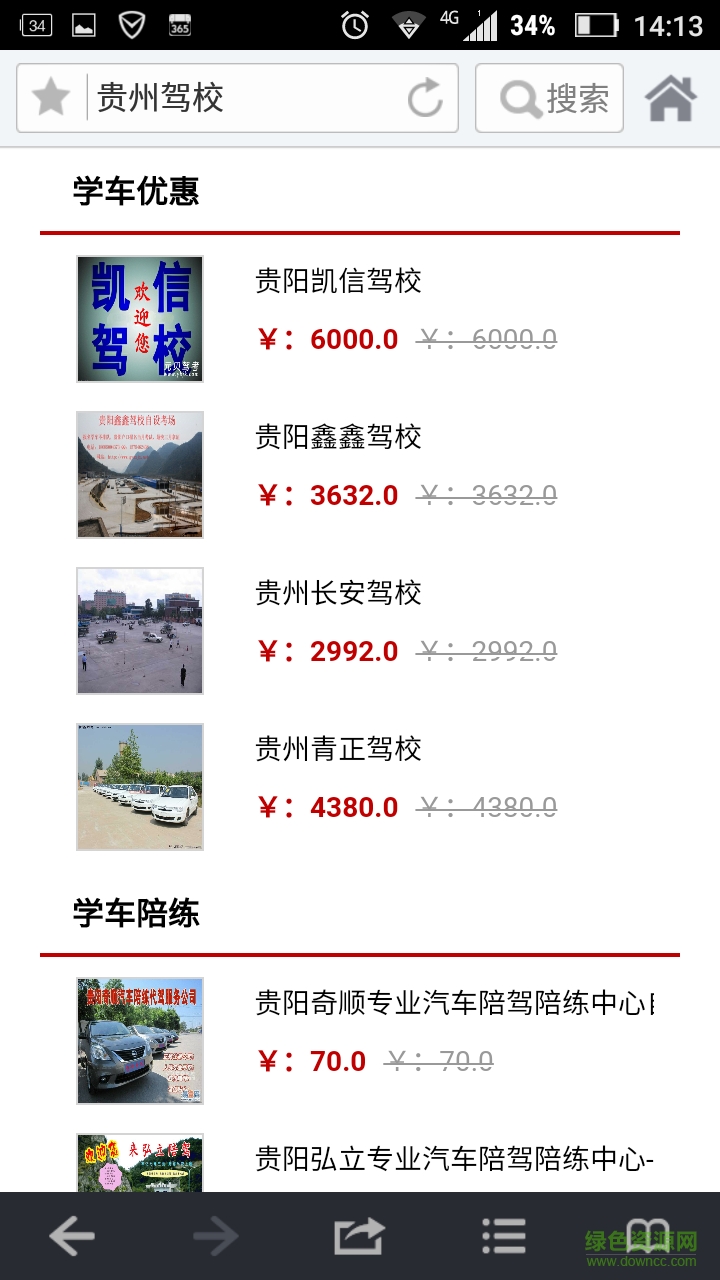View the 贵州长安驾校 listing
This screenshot has width=720, height=1280.
click(x=338, y=593)
